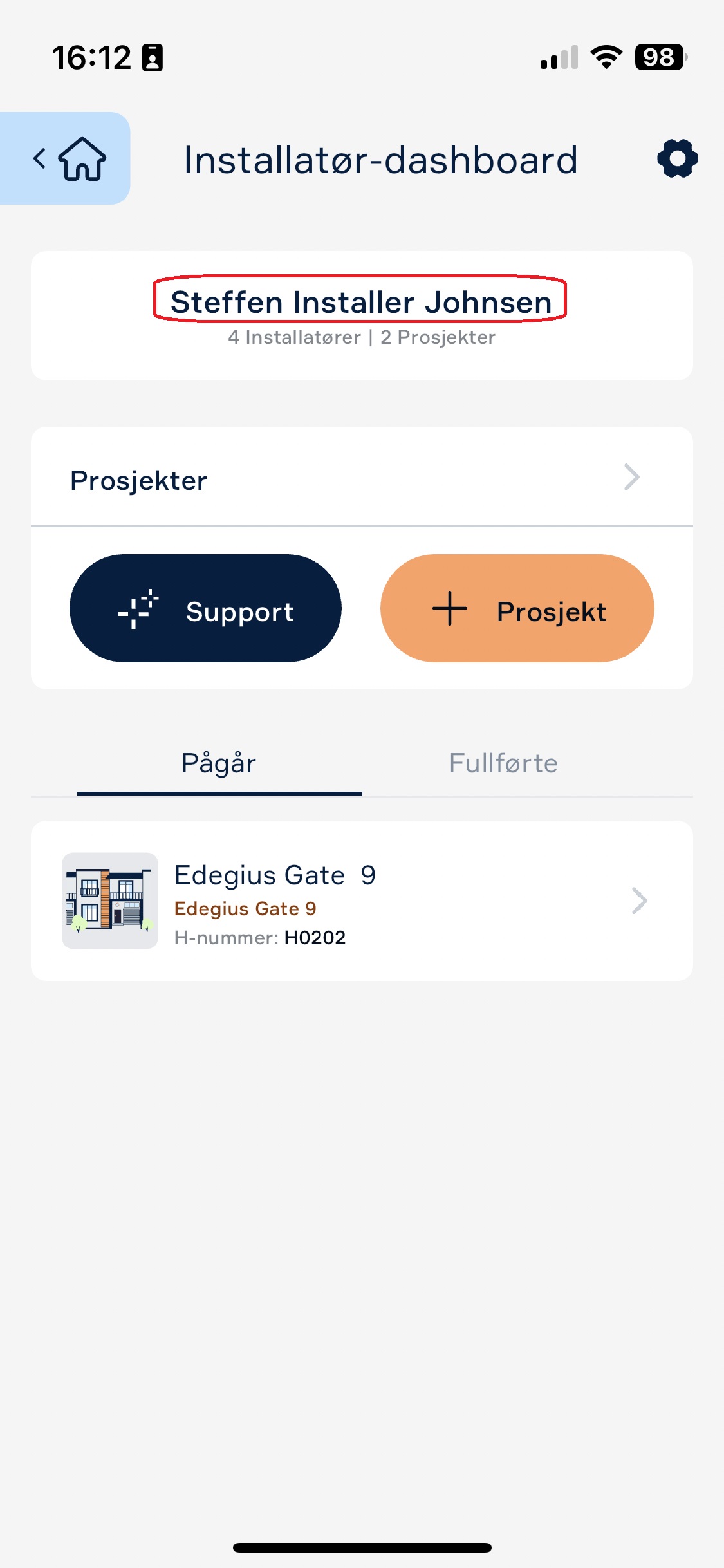This screenshot has height=1568, width=724.
Task: Open the settings gear
Action: coord(677,158)
